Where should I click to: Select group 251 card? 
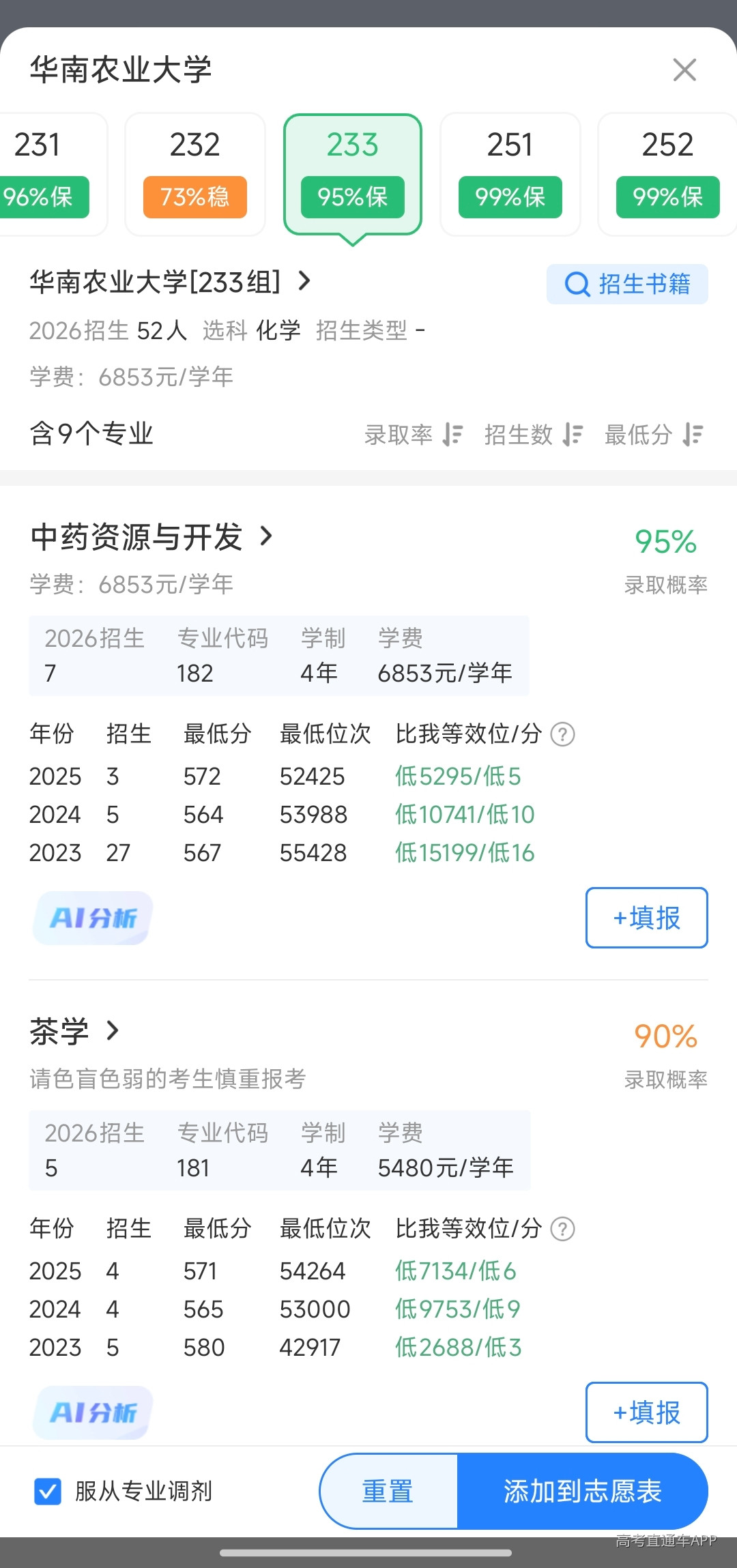[x=510, y=175]
